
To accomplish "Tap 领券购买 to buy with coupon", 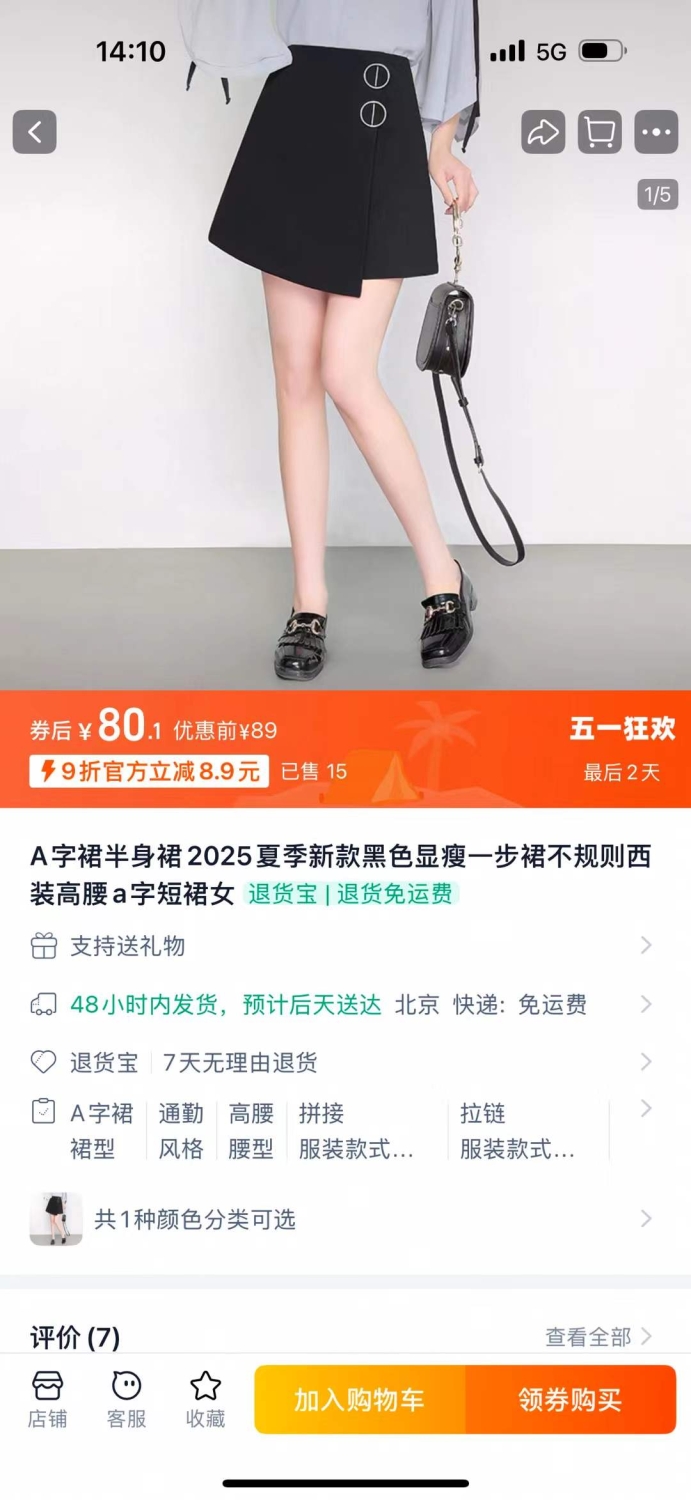I will 571,1400.
